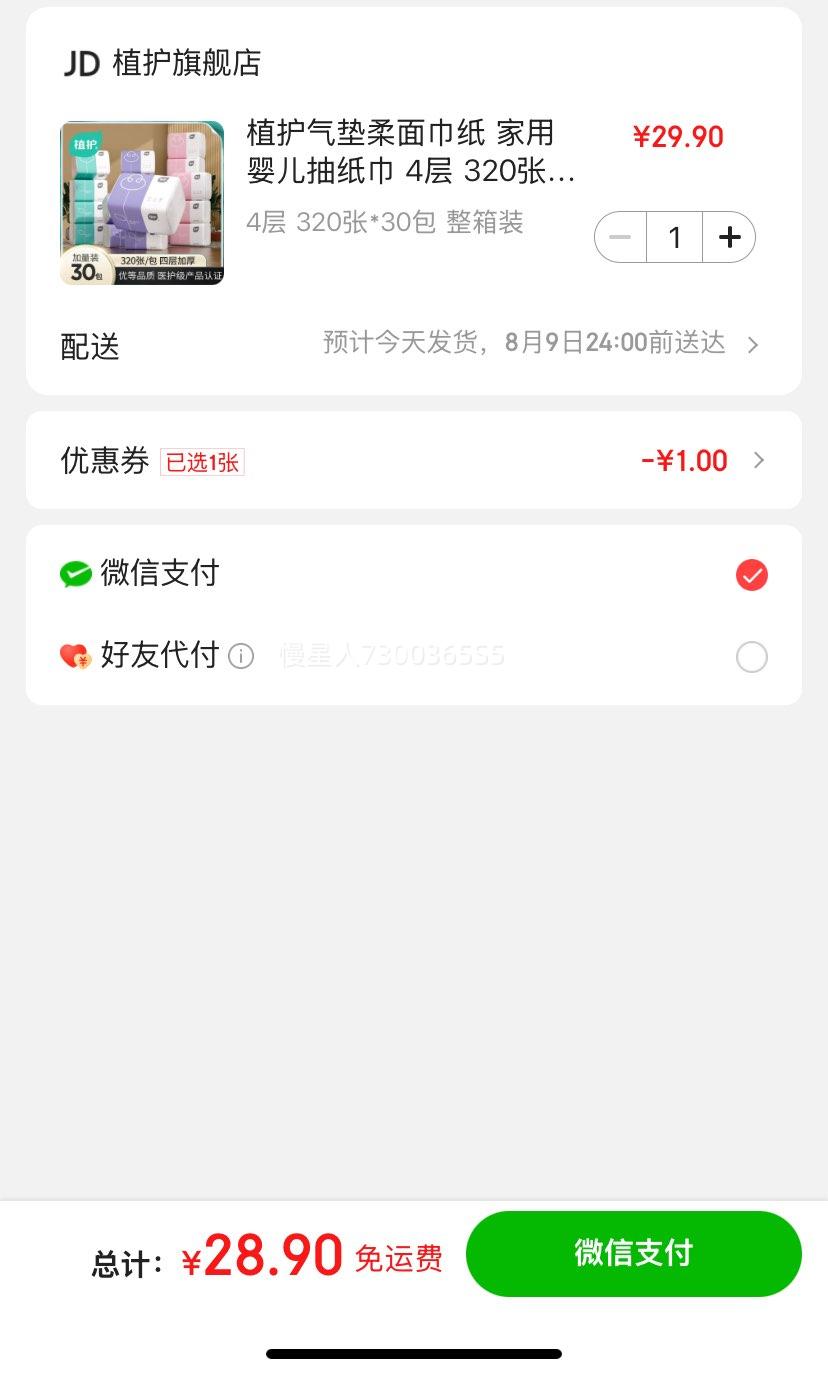This screenshot has width=828, height=1375.
Task: Open the 配送 delivery details row
Action: pyautogui.click(x=413, y=345)
